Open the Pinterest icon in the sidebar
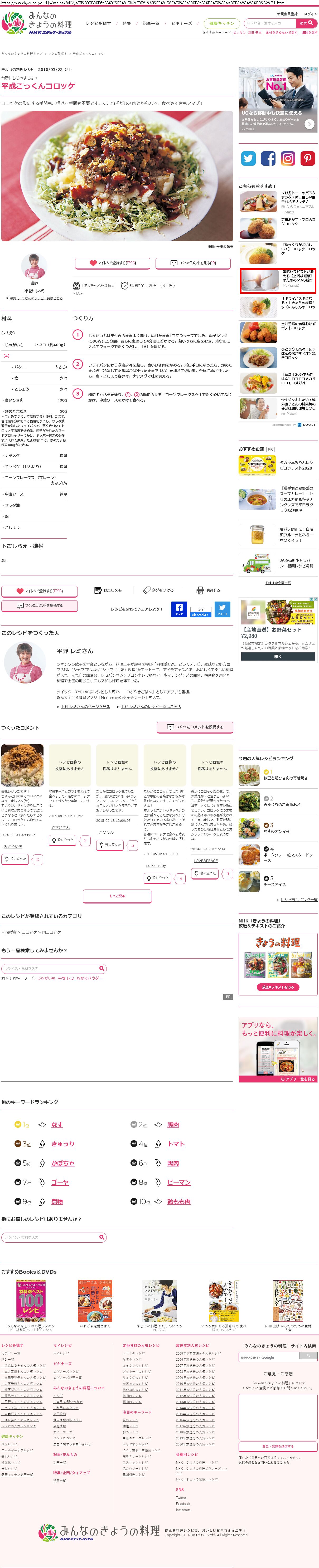The width and height of the screenshot is (319, 1568). click(x=307, y=158)
